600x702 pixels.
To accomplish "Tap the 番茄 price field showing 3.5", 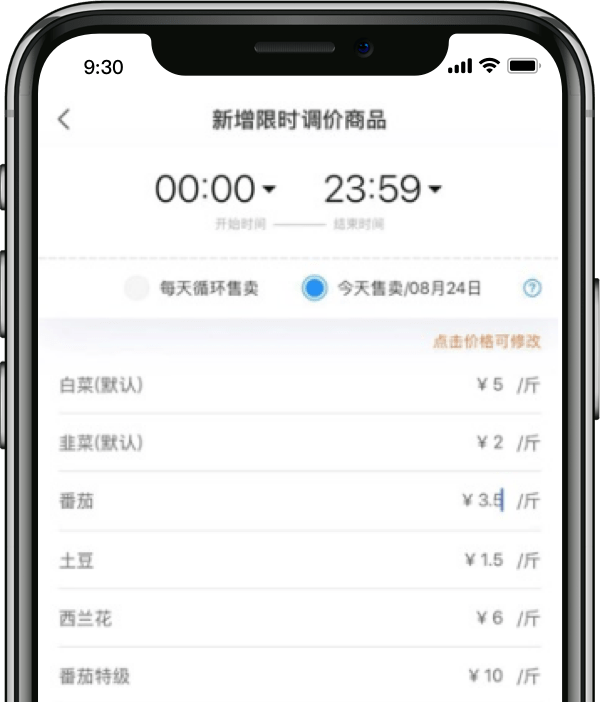I will 485,501.
